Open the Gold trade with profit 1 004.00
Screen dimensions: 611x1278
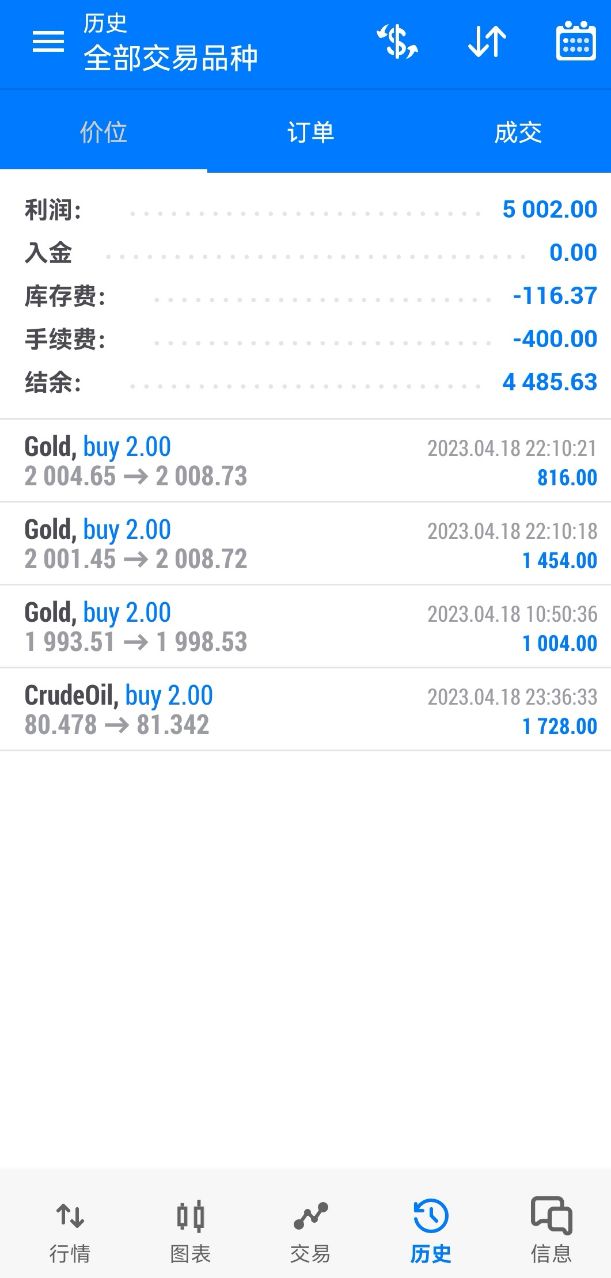click(x=305, y=627)
